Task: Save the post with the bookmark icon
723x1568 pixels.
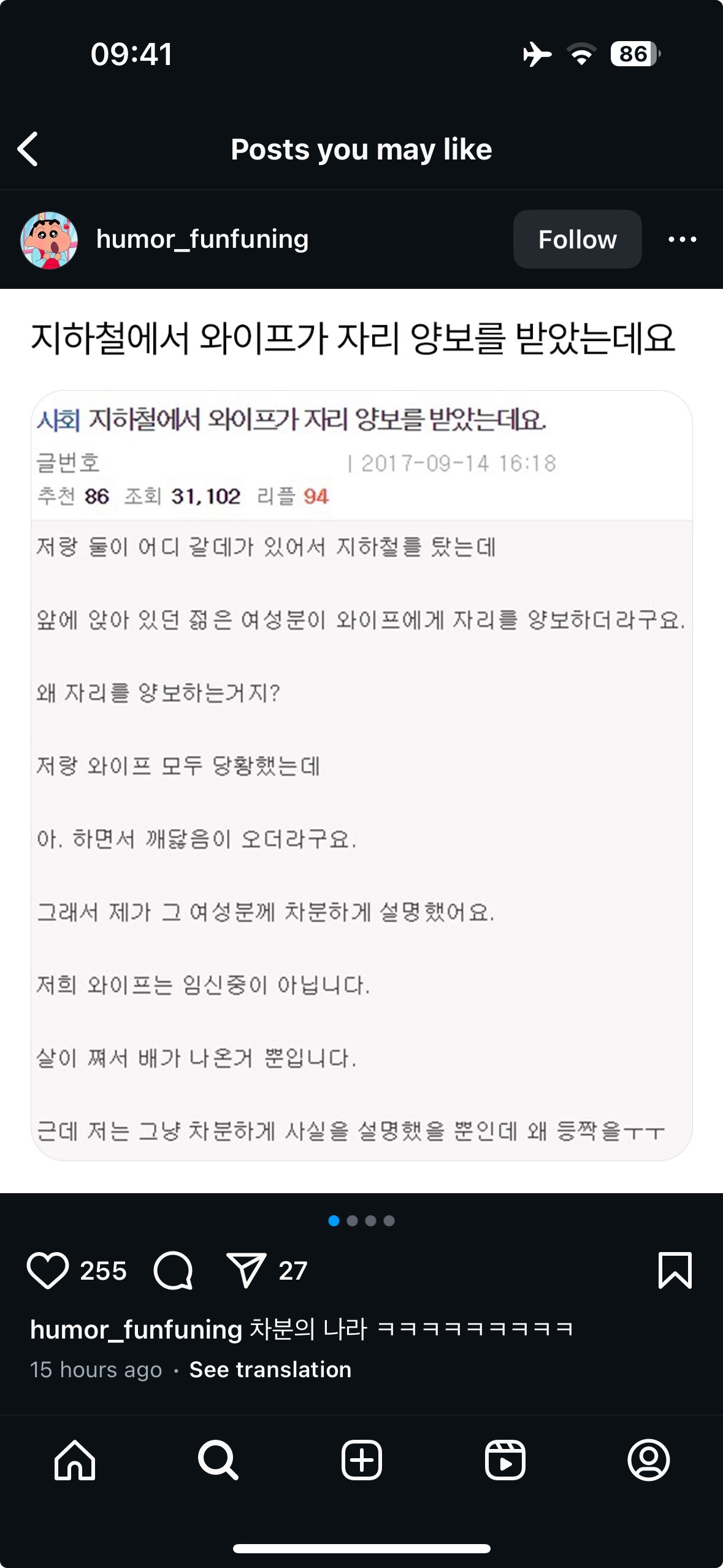Action: (x=675, y=1270)
